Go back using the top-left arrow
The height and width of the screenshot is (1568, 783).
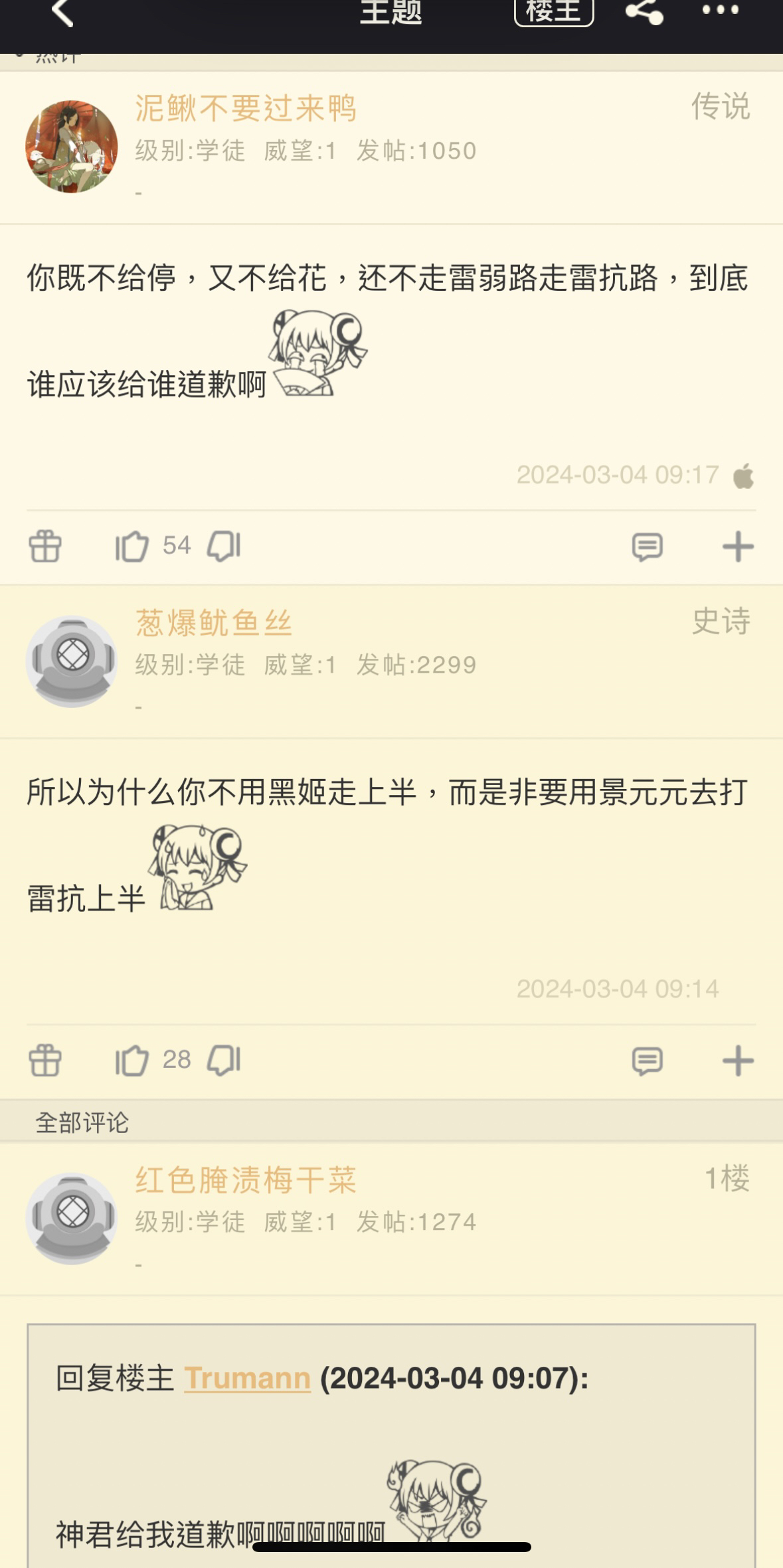tap(62, 13)
